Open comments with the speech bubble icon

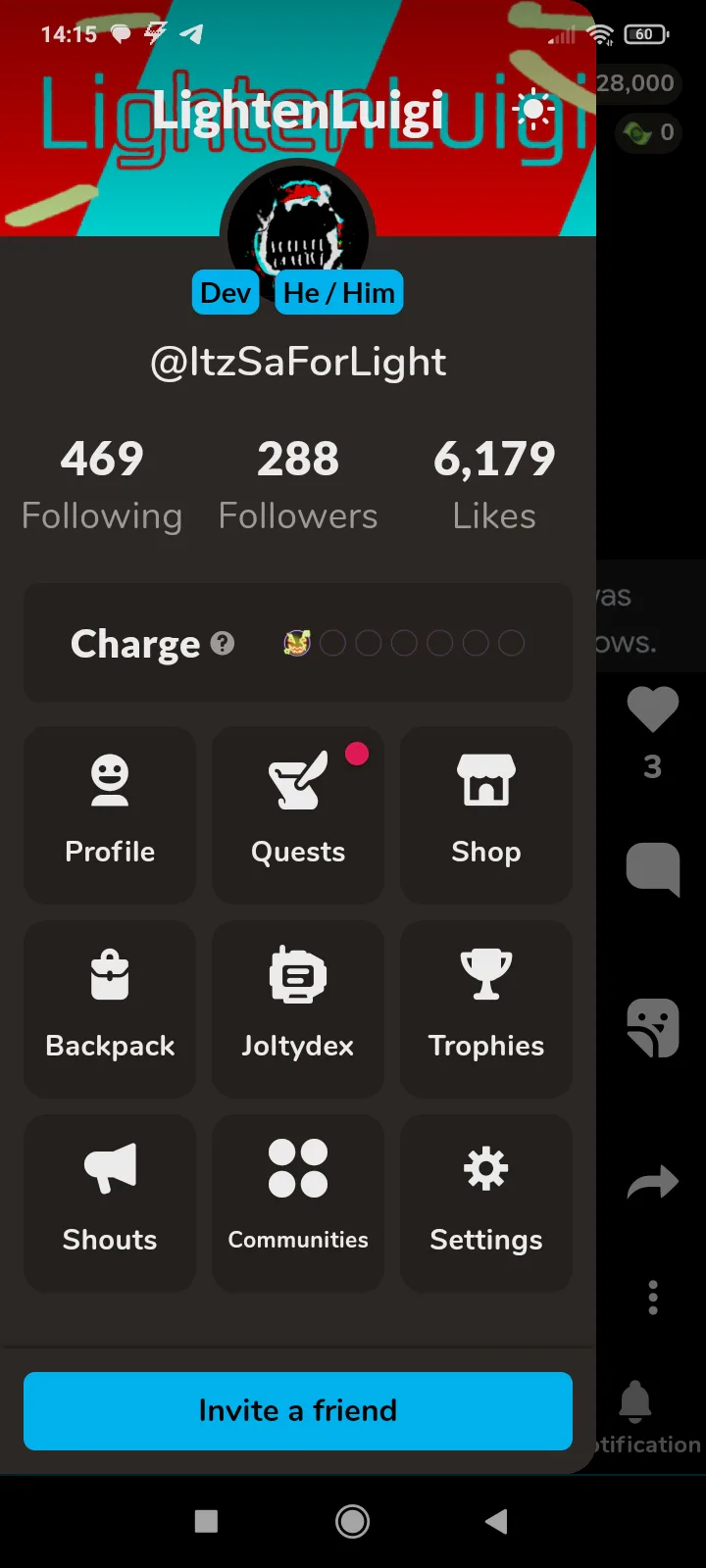click(x=653, y=868)
